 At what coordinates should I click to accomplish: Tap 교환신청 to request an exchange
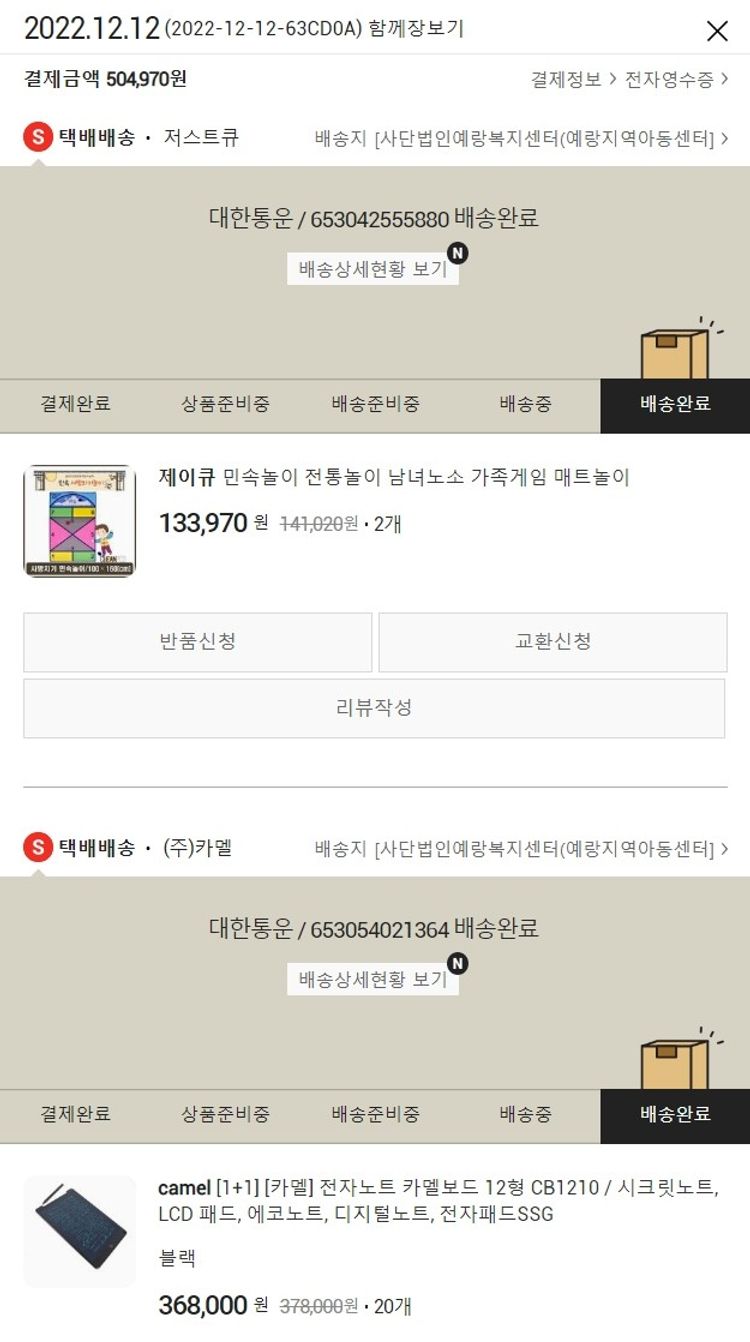(x=553, y=642)
